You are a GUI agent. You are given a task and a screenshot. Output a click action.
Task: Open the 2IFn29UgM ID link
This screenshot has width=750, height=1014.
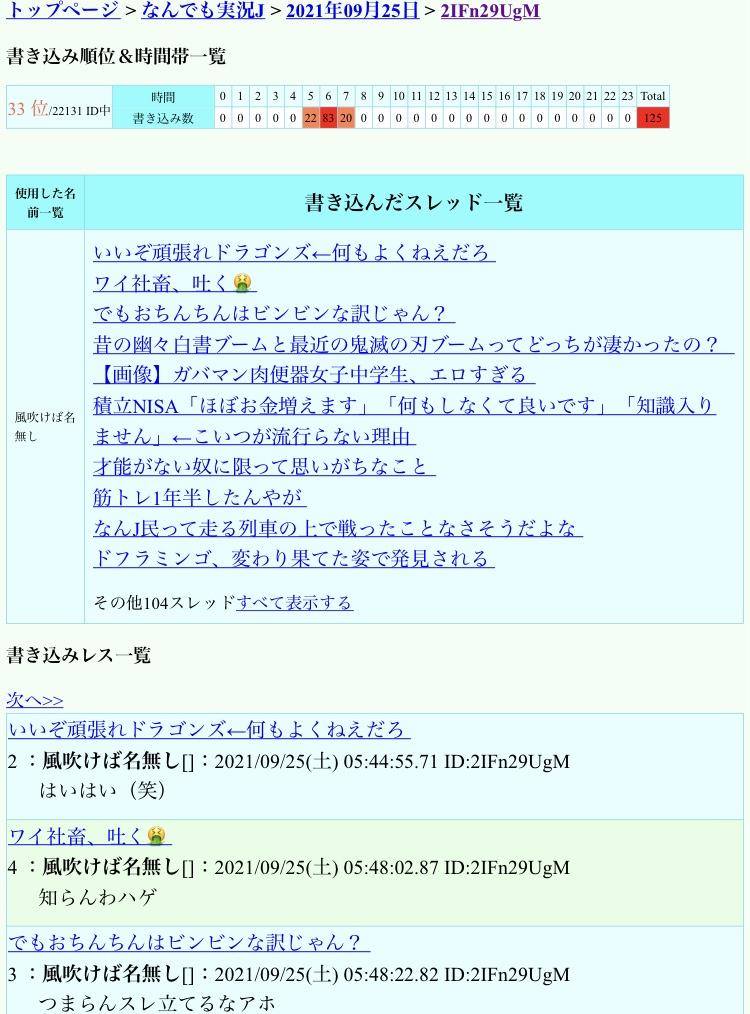click(490, 11)
